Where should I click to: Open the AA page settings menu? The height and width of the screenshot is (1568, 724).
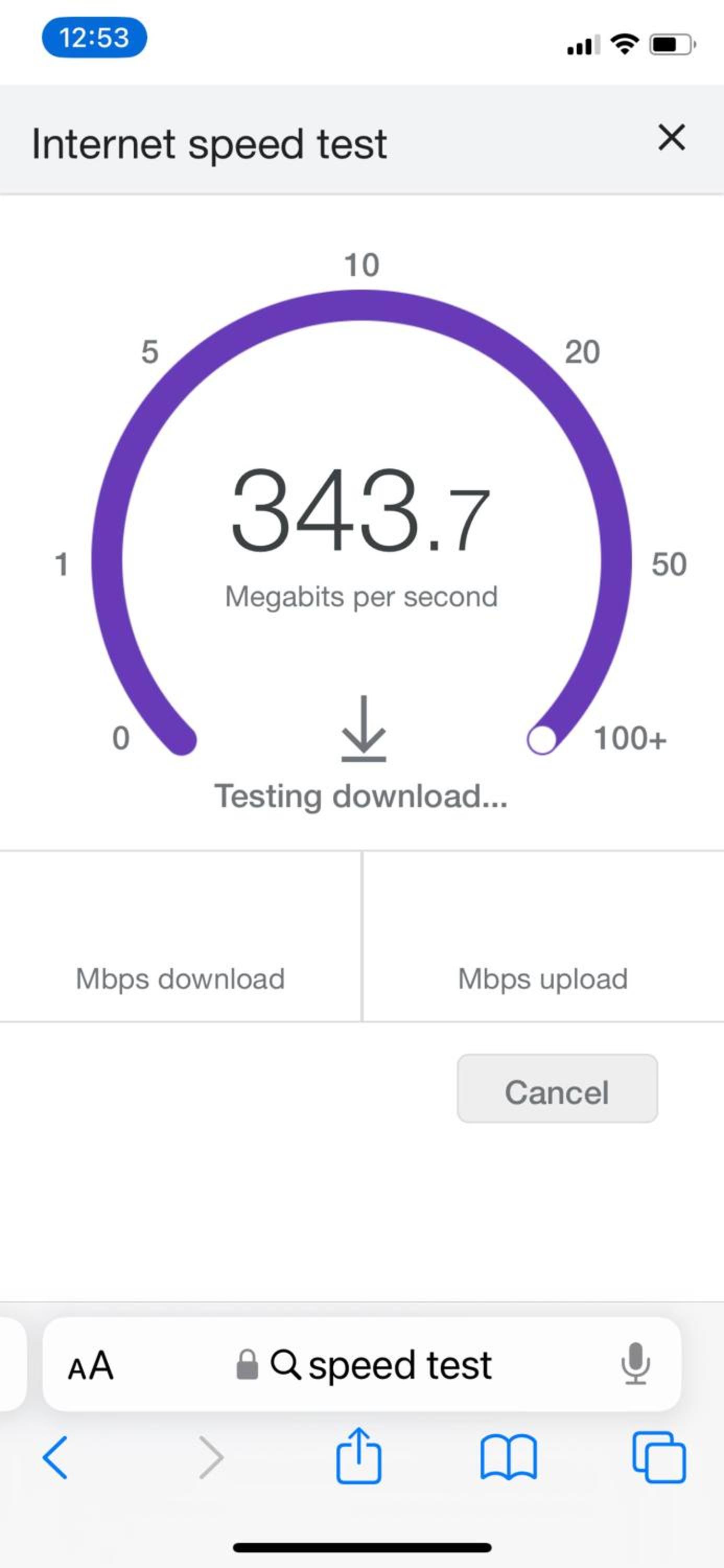point(91,1365)
